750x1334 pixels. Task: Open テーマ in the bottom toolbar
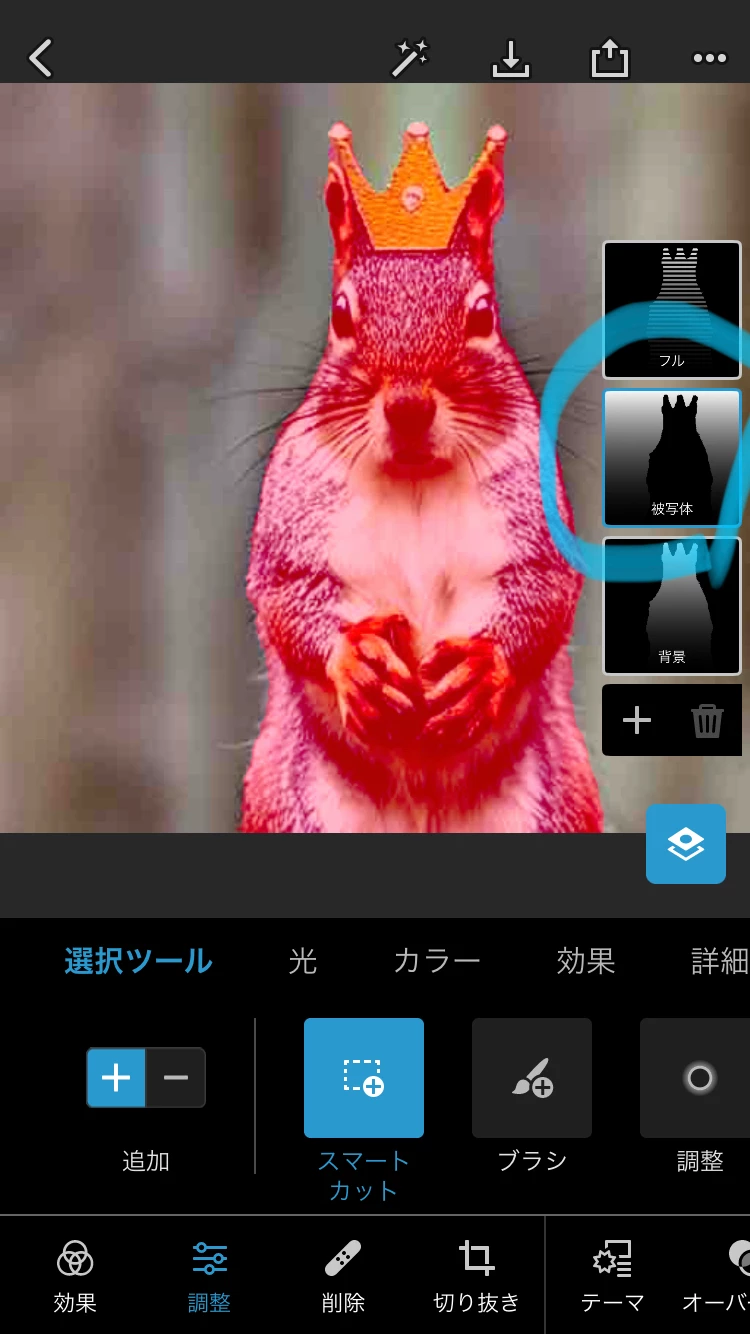[612, 1274]
